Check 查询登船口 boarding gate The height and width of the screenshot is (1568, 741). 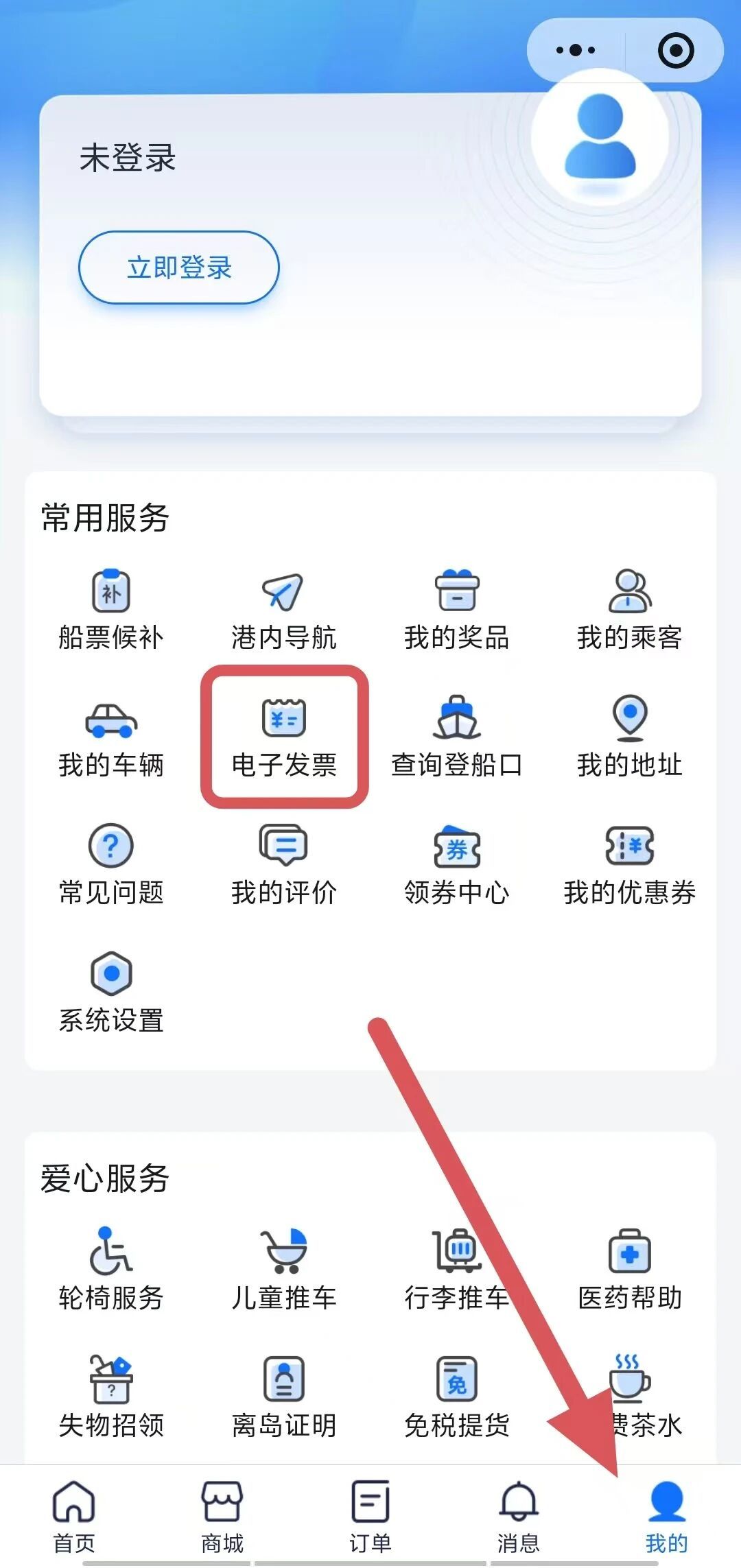(x=456, y=735)
